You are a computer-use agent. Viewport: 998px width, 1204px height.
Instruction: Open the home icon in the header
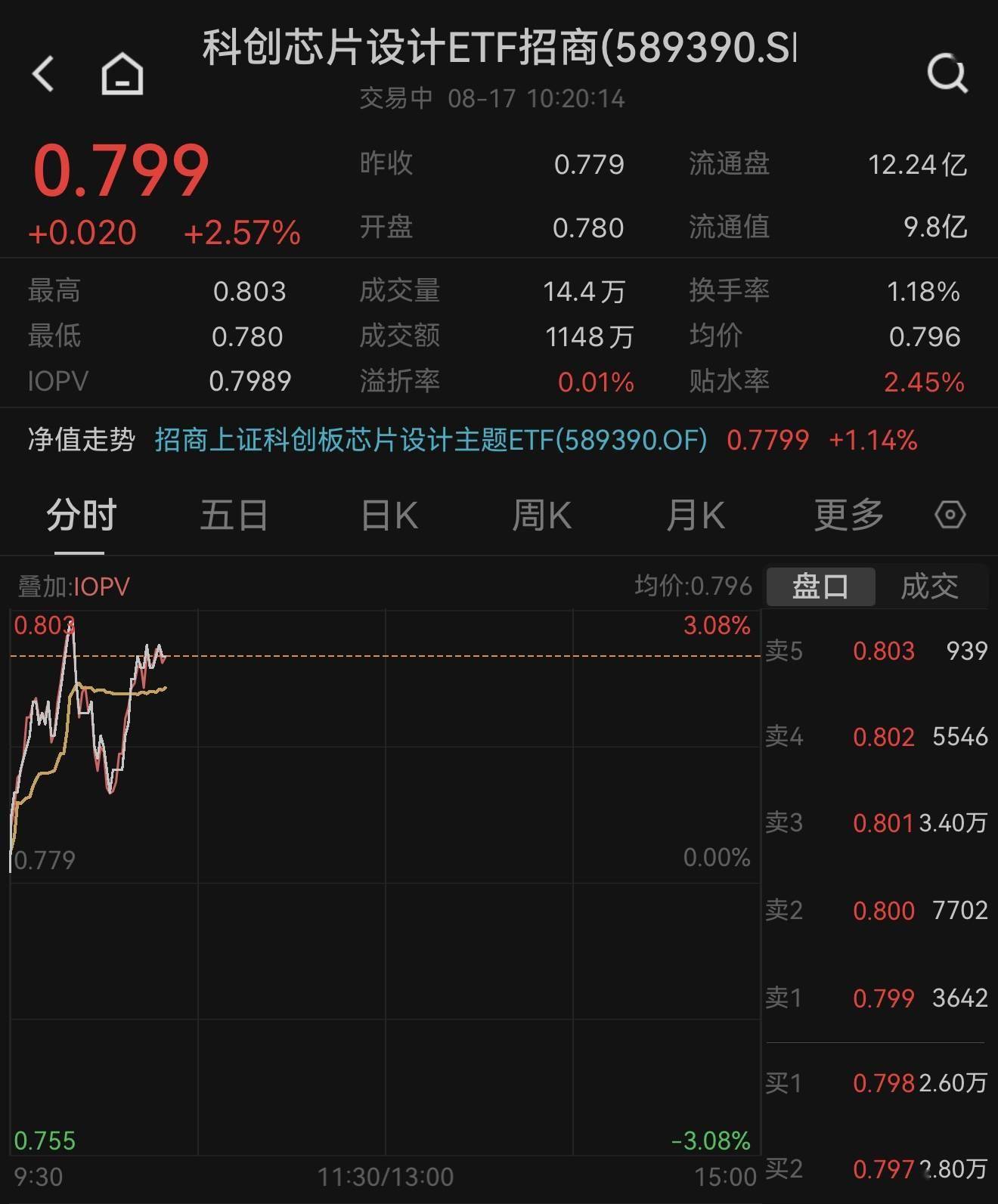[x=122, y=73]
